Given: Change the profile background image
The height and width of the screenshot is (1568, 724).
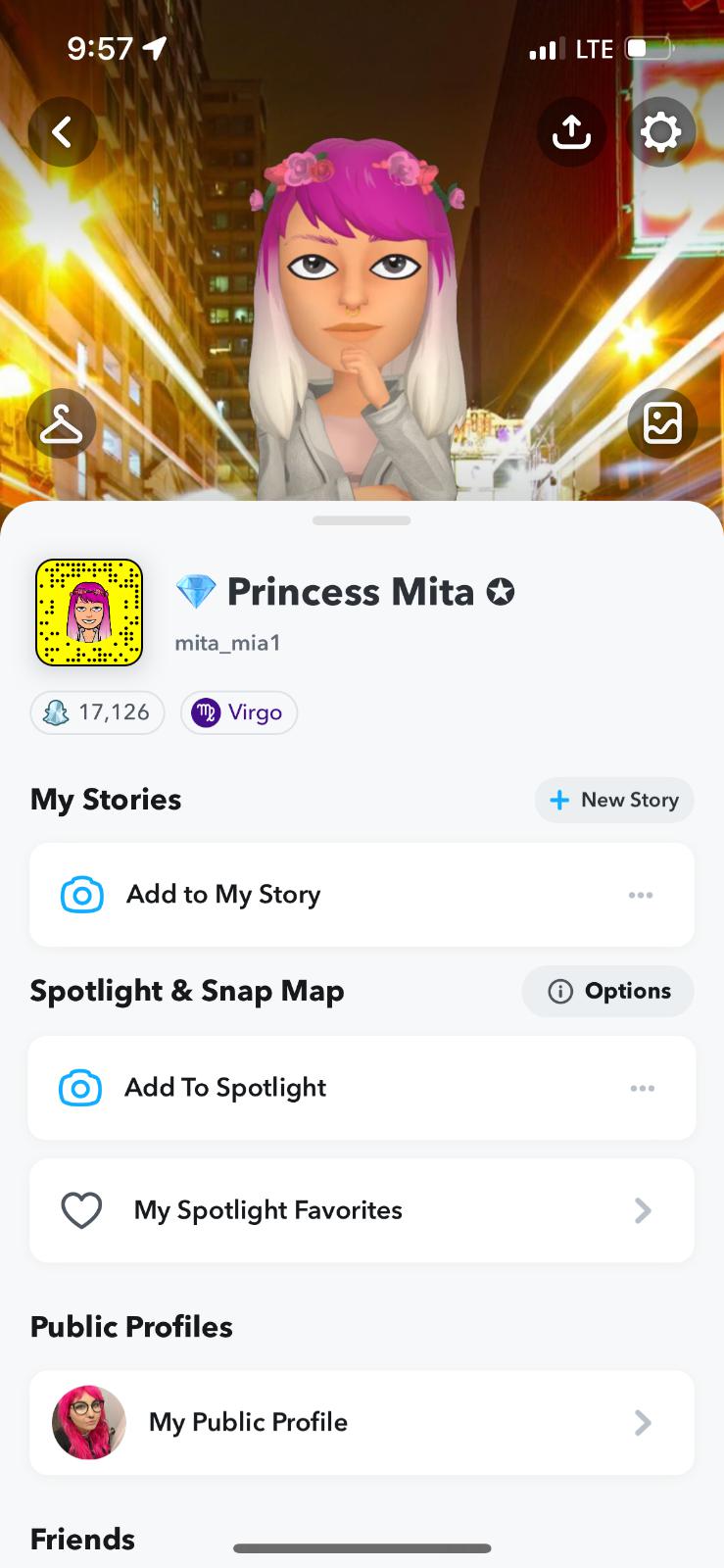Looking at the screenshot, I should [662, 424].
